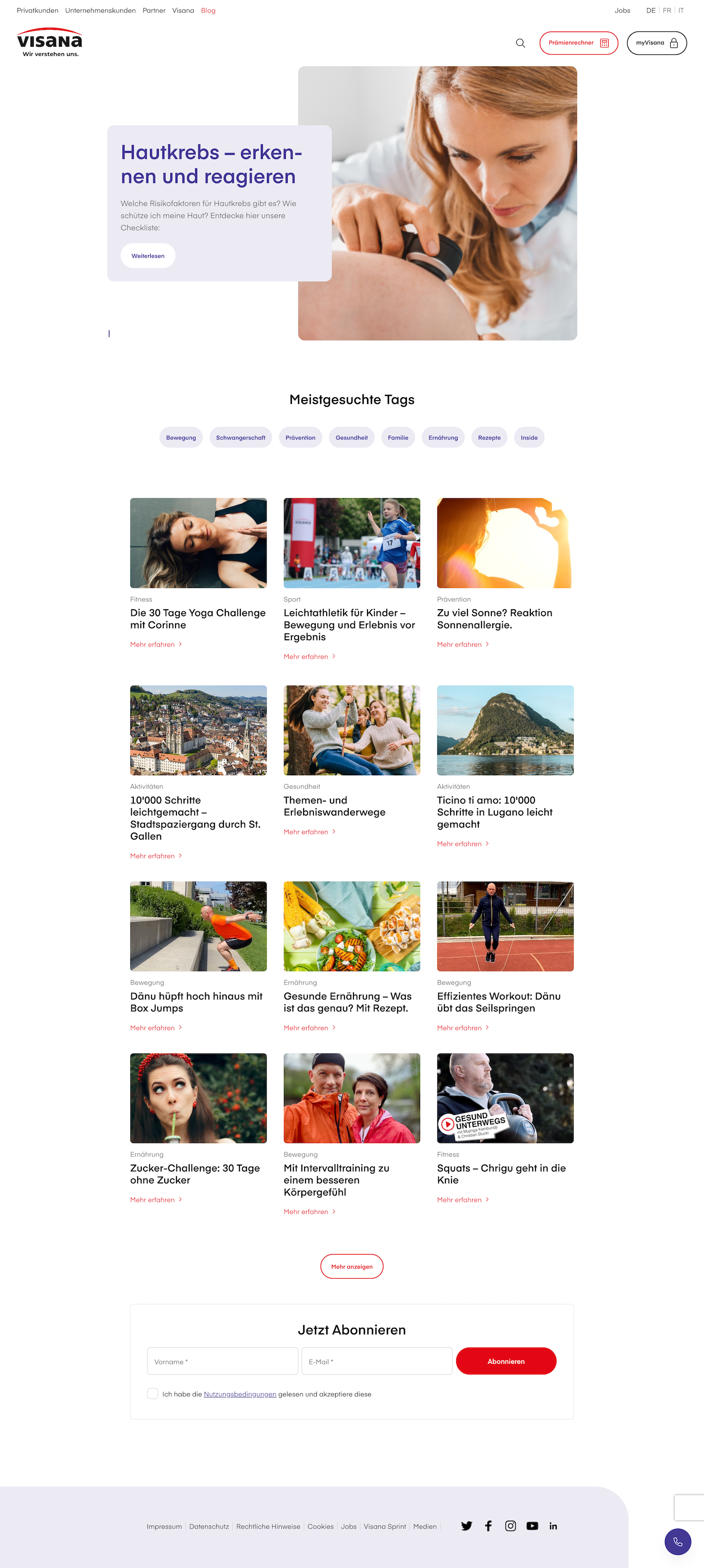
Task: Open Unternehmenskunden section
Action: tap(100, 10)
